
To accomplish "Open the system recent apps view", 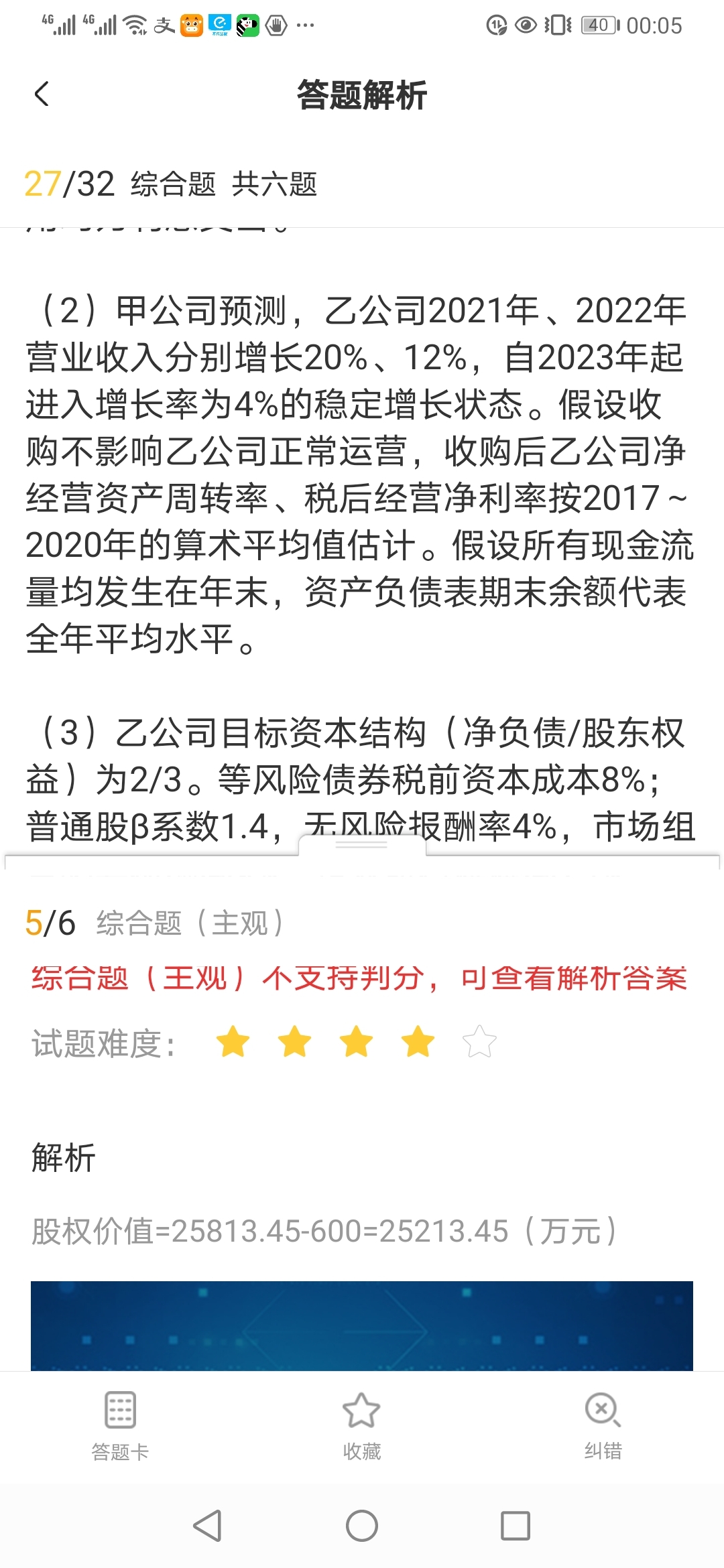I will pos(515,1526).
